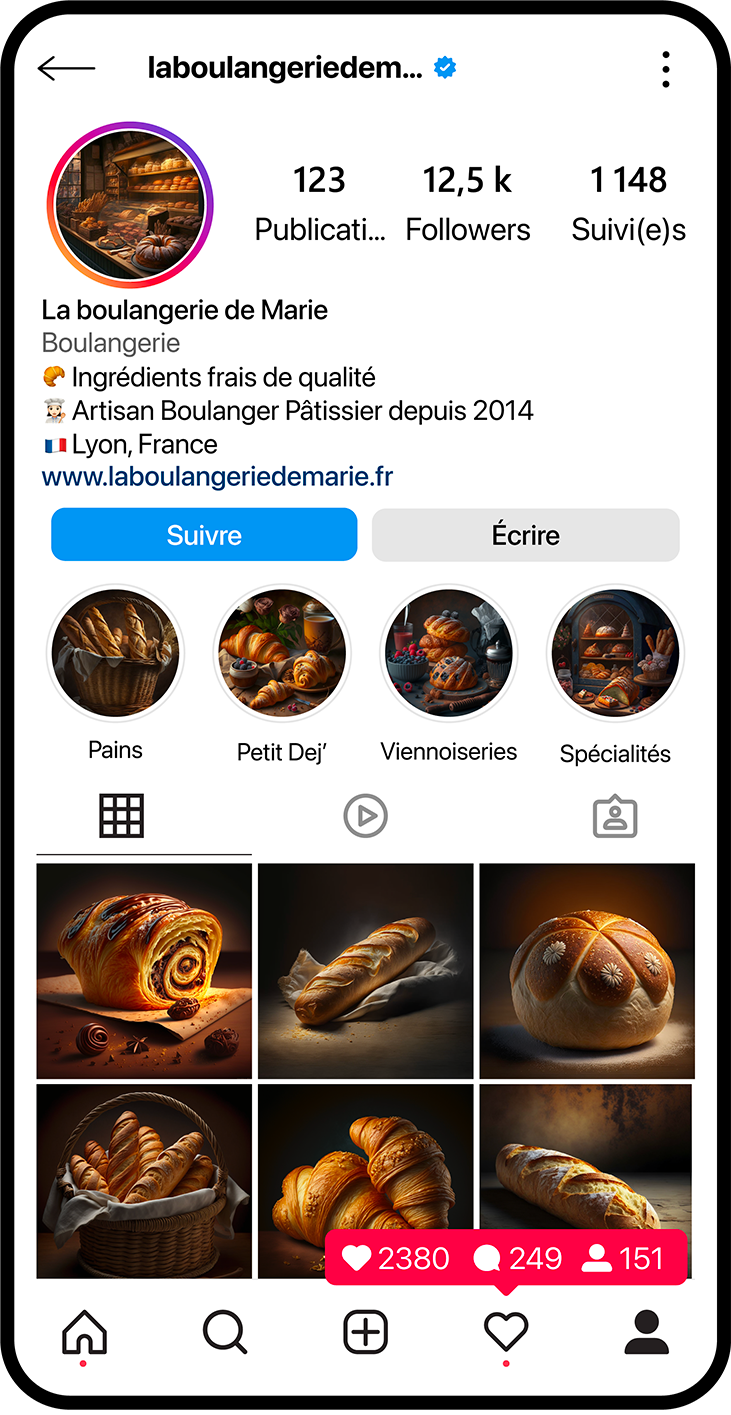Show the tagged photos tab

tap(615, 817)
